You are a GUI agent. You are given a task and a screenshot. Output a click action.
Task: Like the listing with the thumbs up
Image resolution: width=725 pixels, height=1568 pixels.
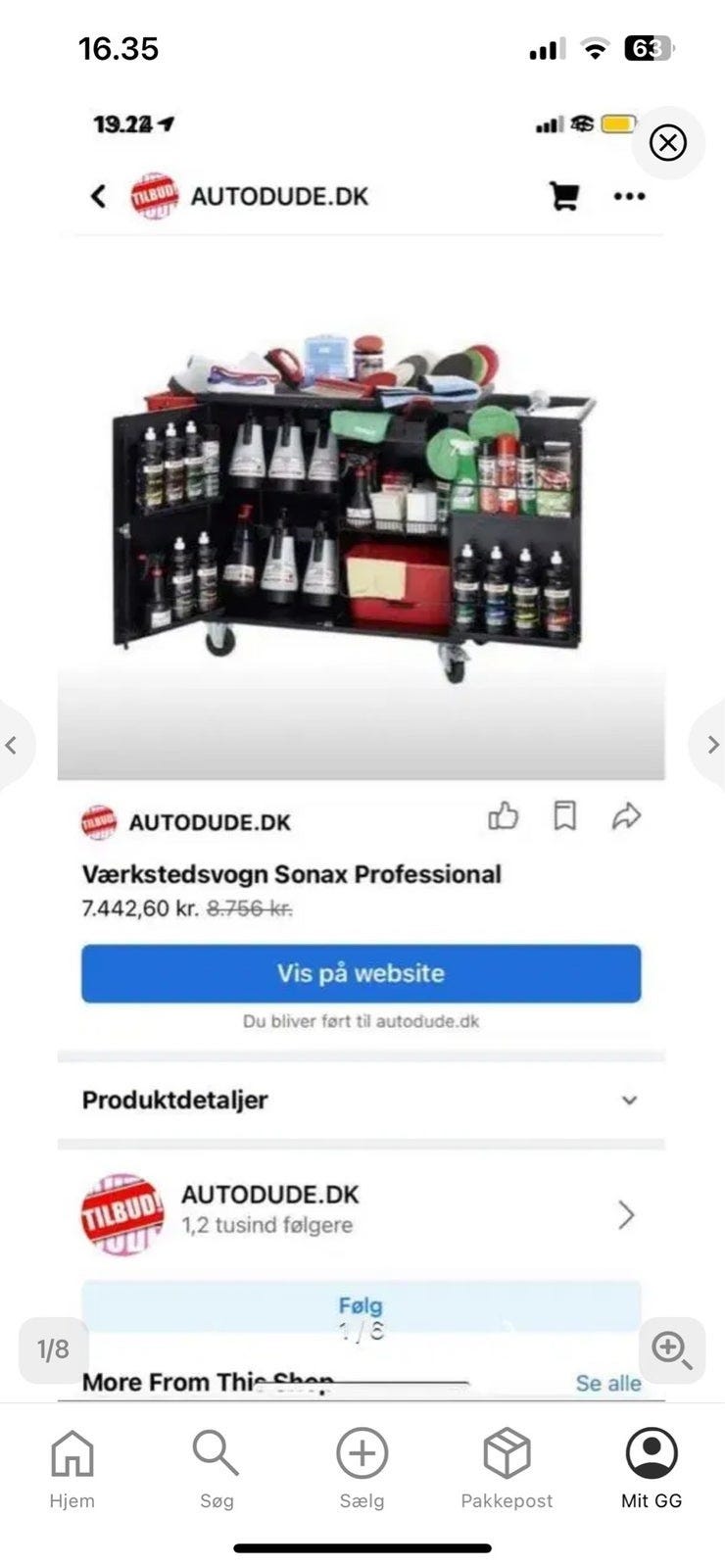click(x=505, y=816)
